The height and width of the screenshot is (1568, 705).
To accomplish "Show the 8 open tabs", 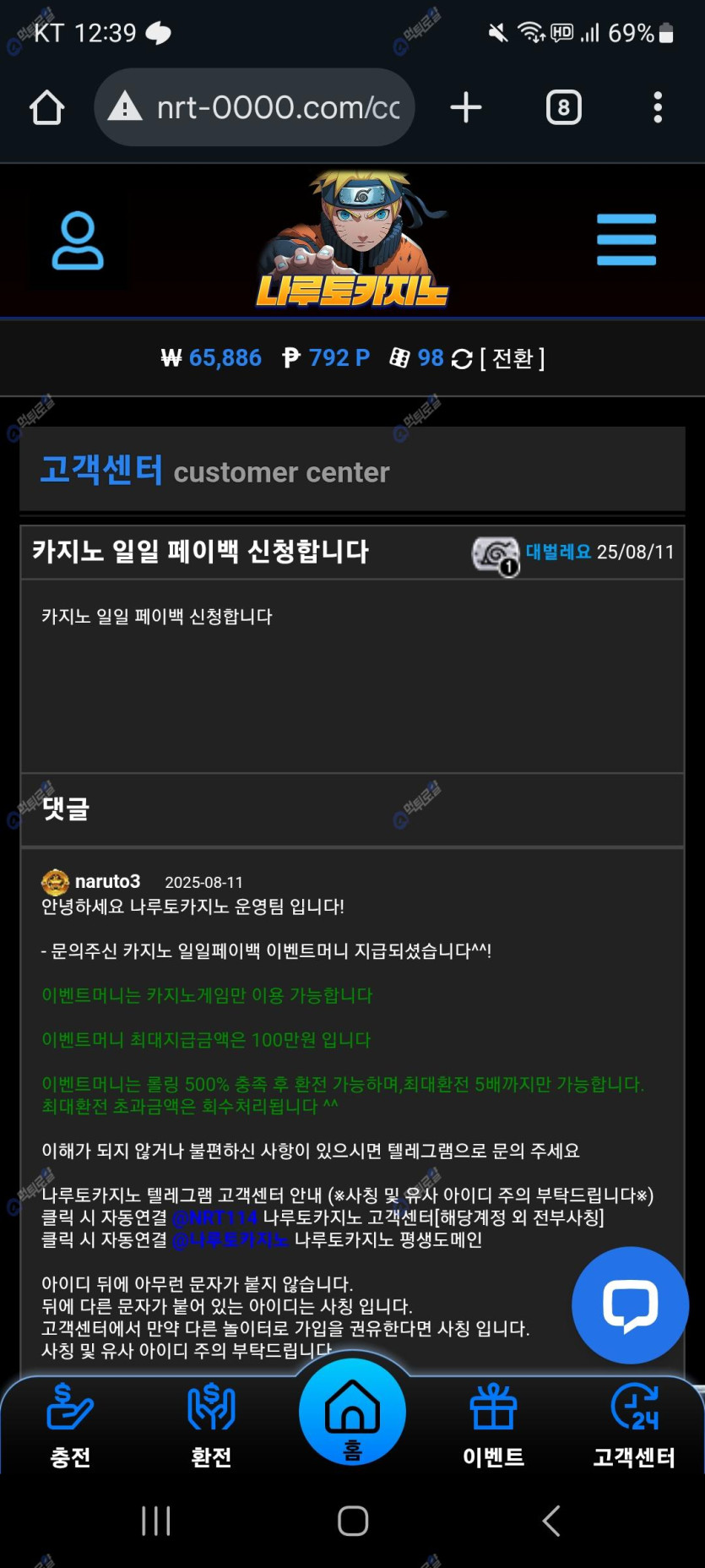I will pos(563,107).
